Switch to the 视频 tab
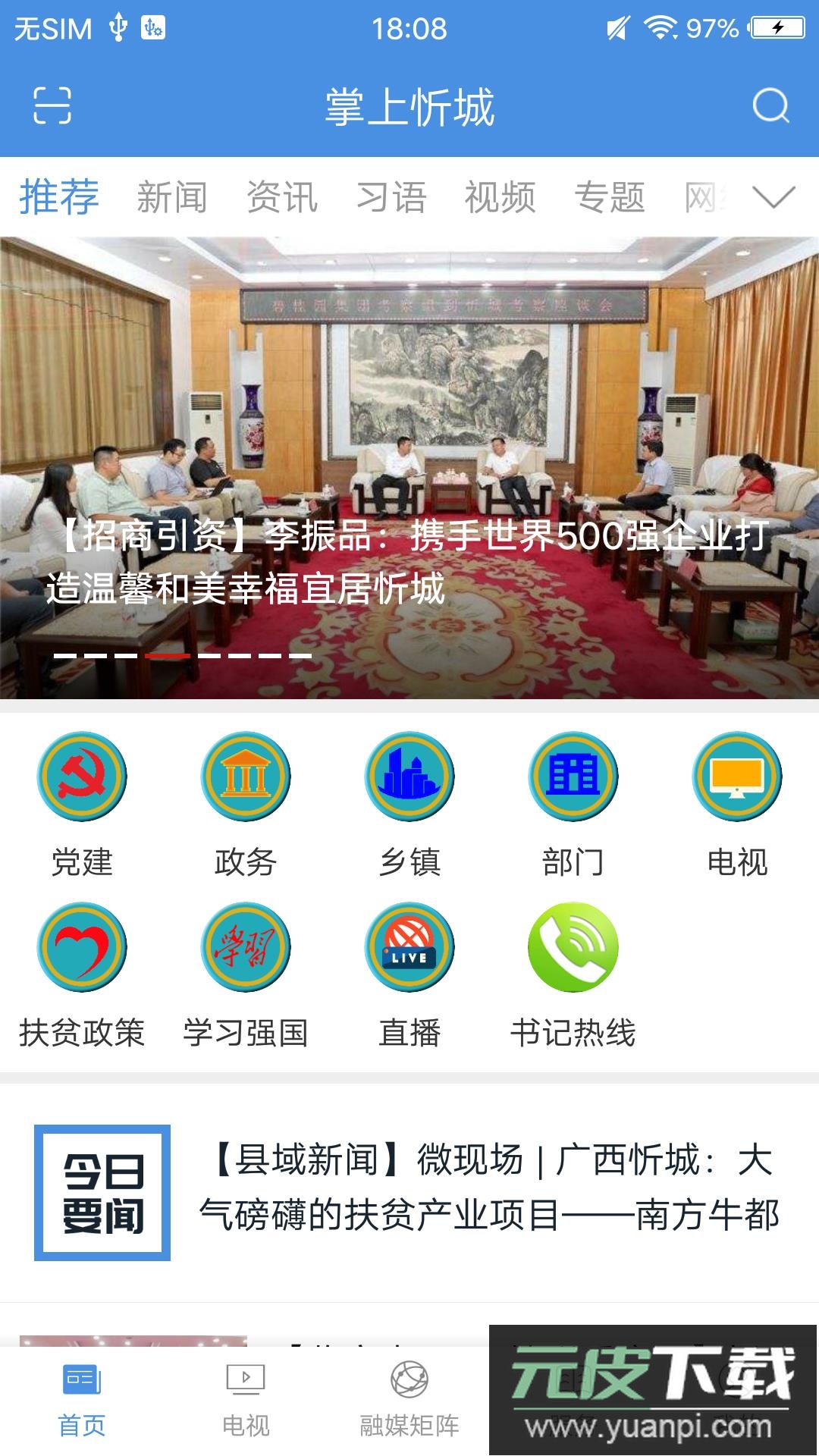 point(500,197)
